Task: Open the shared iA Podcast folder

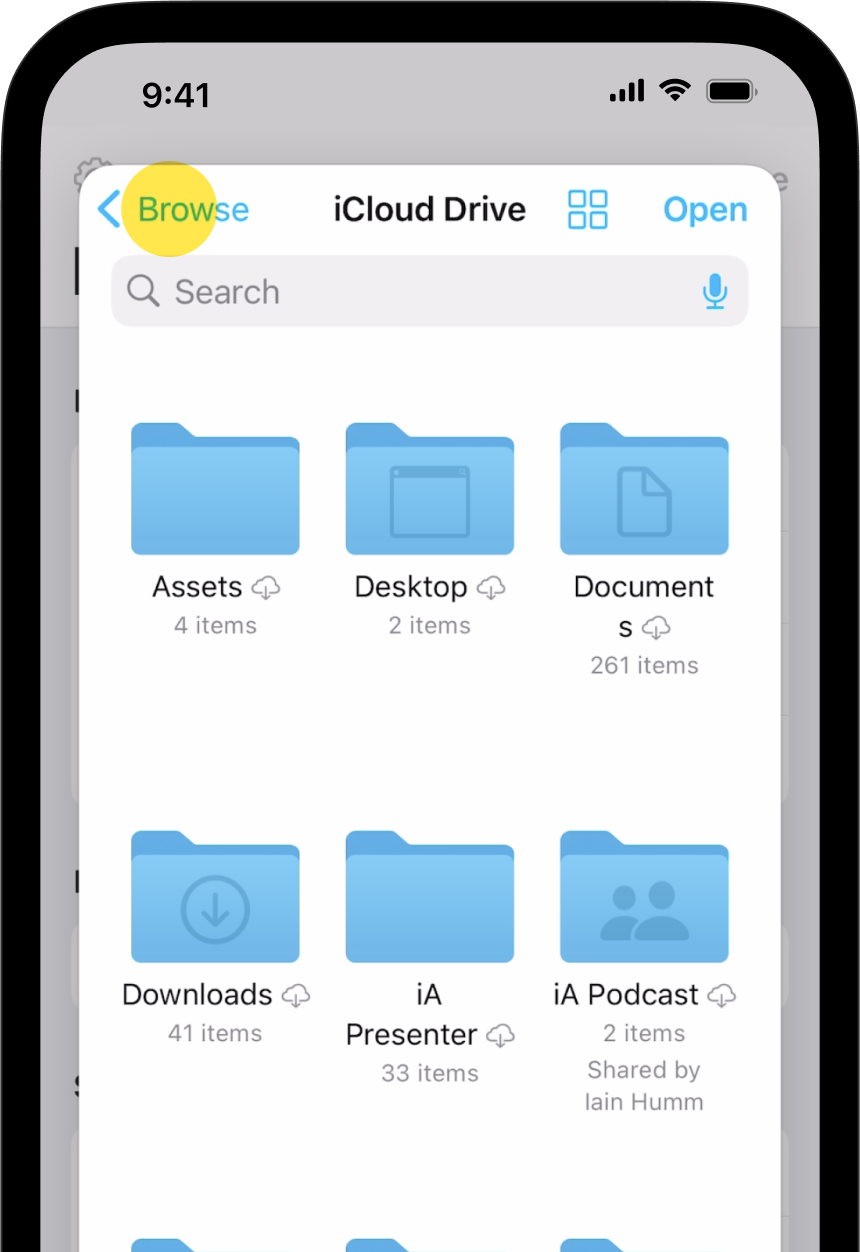Action: click(644, 897)
